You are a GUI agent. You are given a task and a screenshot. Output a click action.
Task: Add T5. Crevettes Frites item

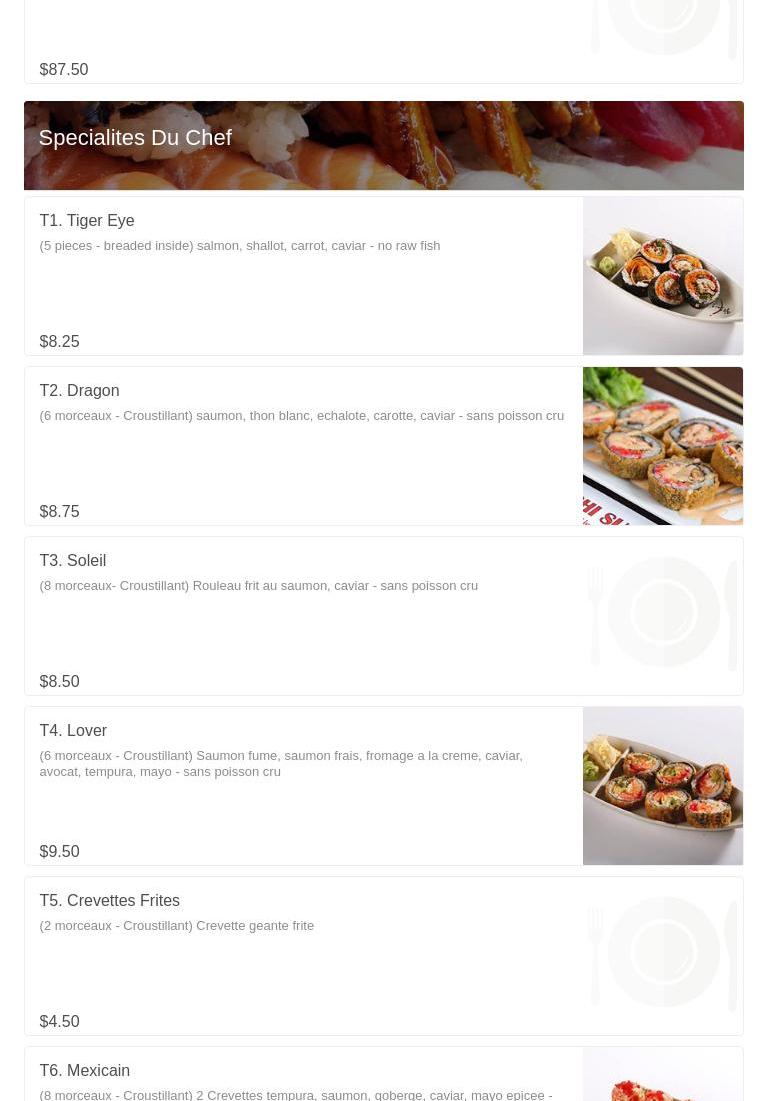tap(110, 901)
